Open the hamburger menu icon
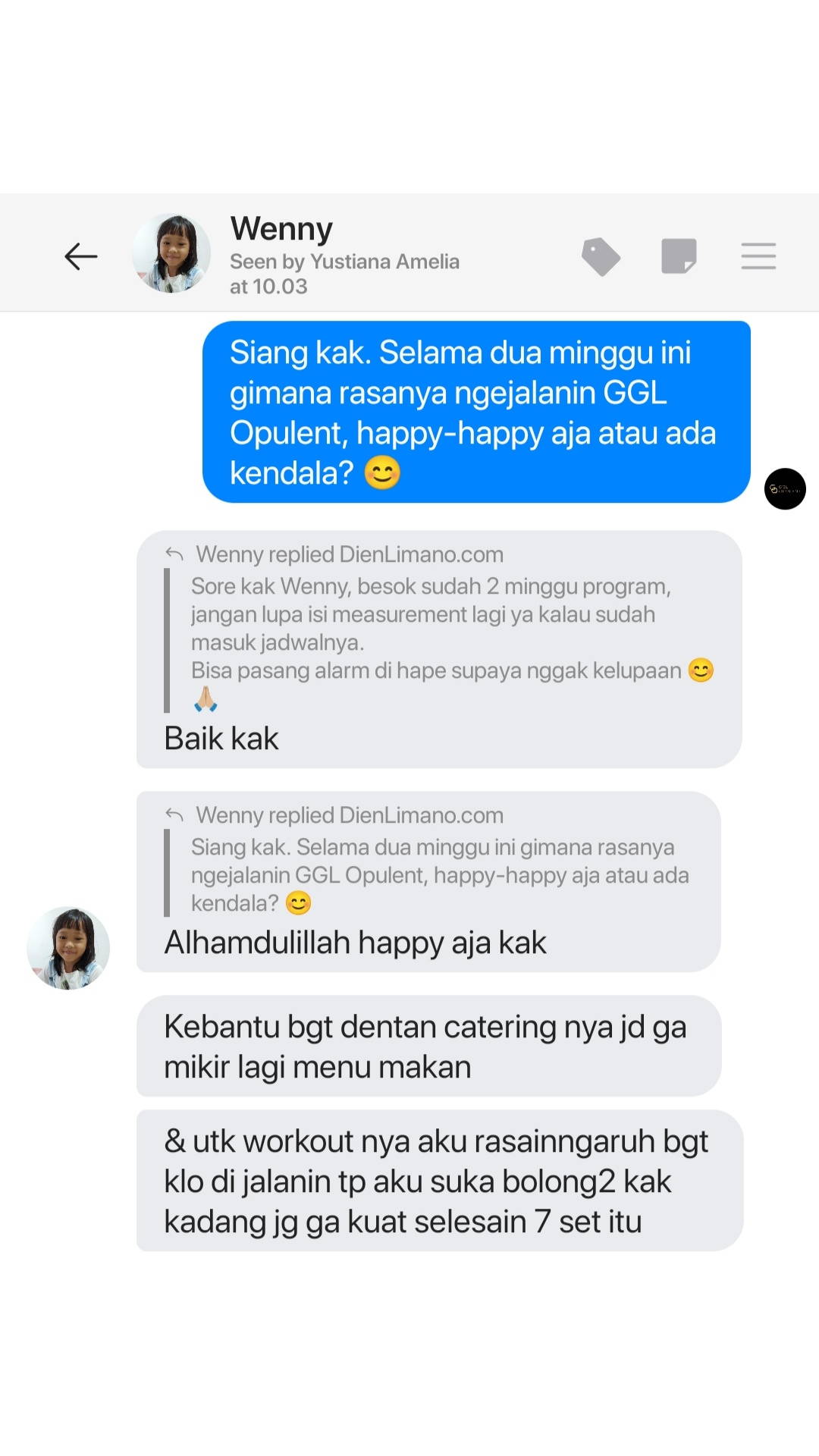Screen dimensions: 819x1456 (758, 256)
